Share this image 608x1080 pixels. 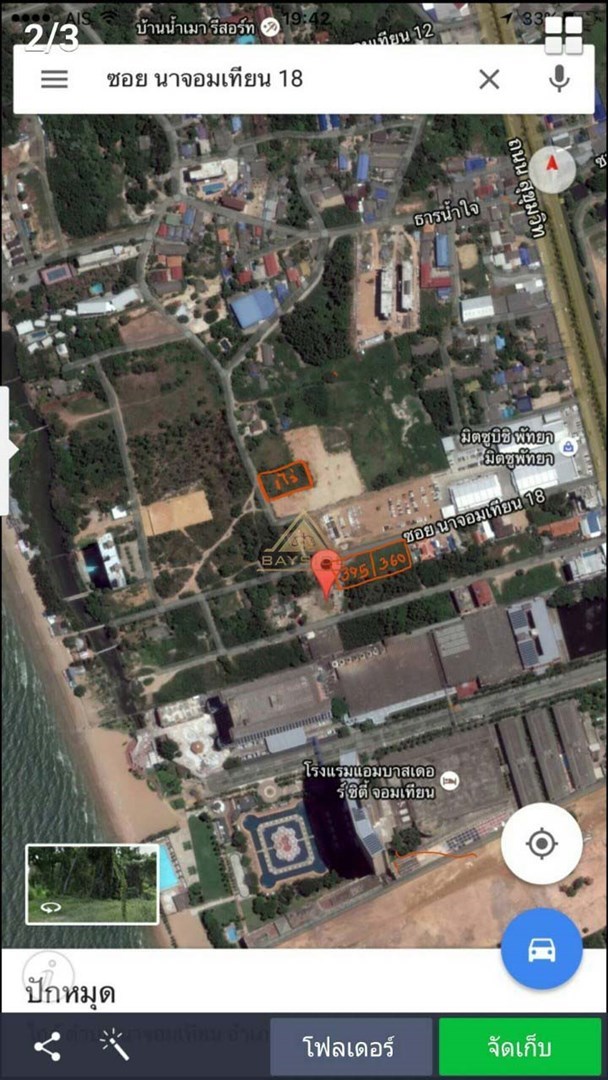pyautogui.click(x=47, y=1046)
